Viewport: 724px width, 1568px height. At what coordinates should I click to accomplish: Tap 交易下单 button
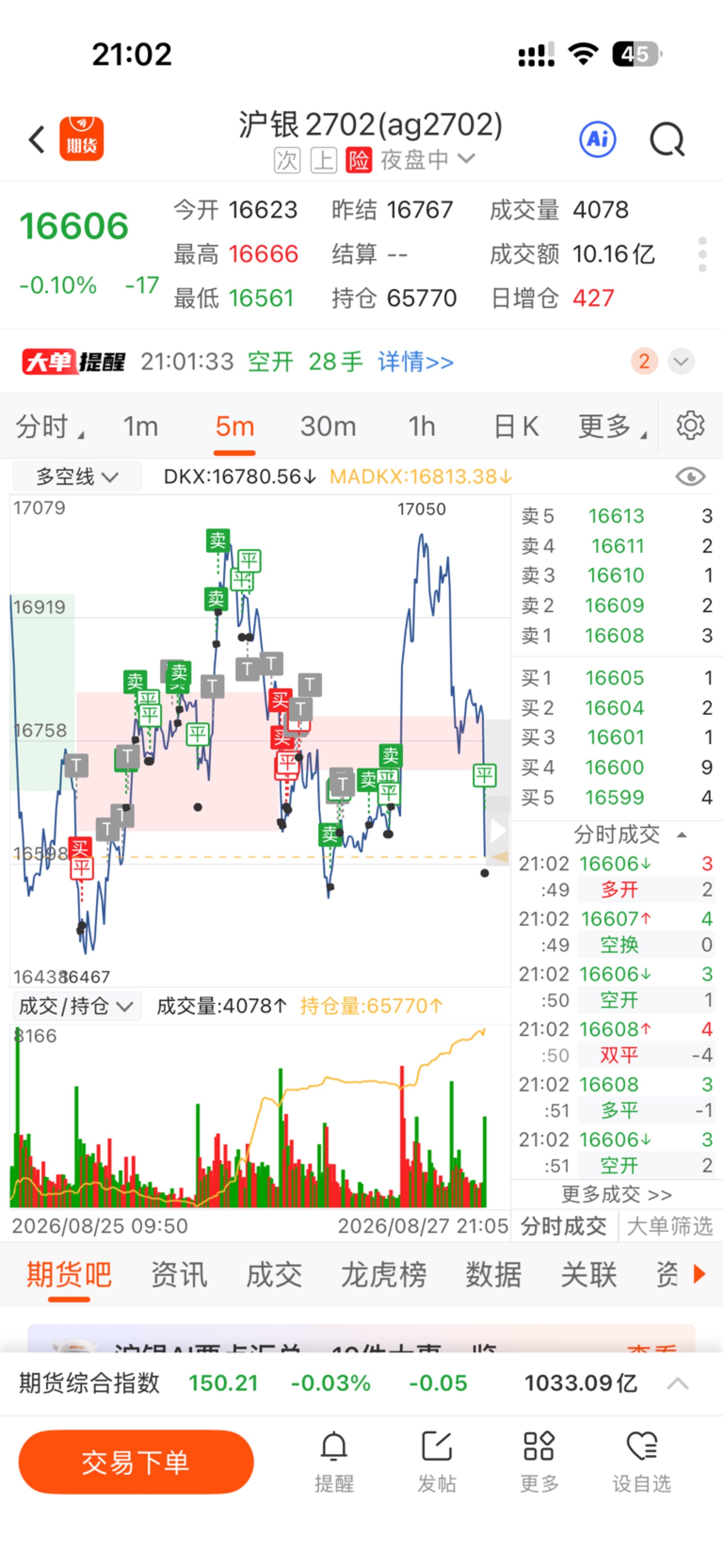click(x=136, y=1462)
